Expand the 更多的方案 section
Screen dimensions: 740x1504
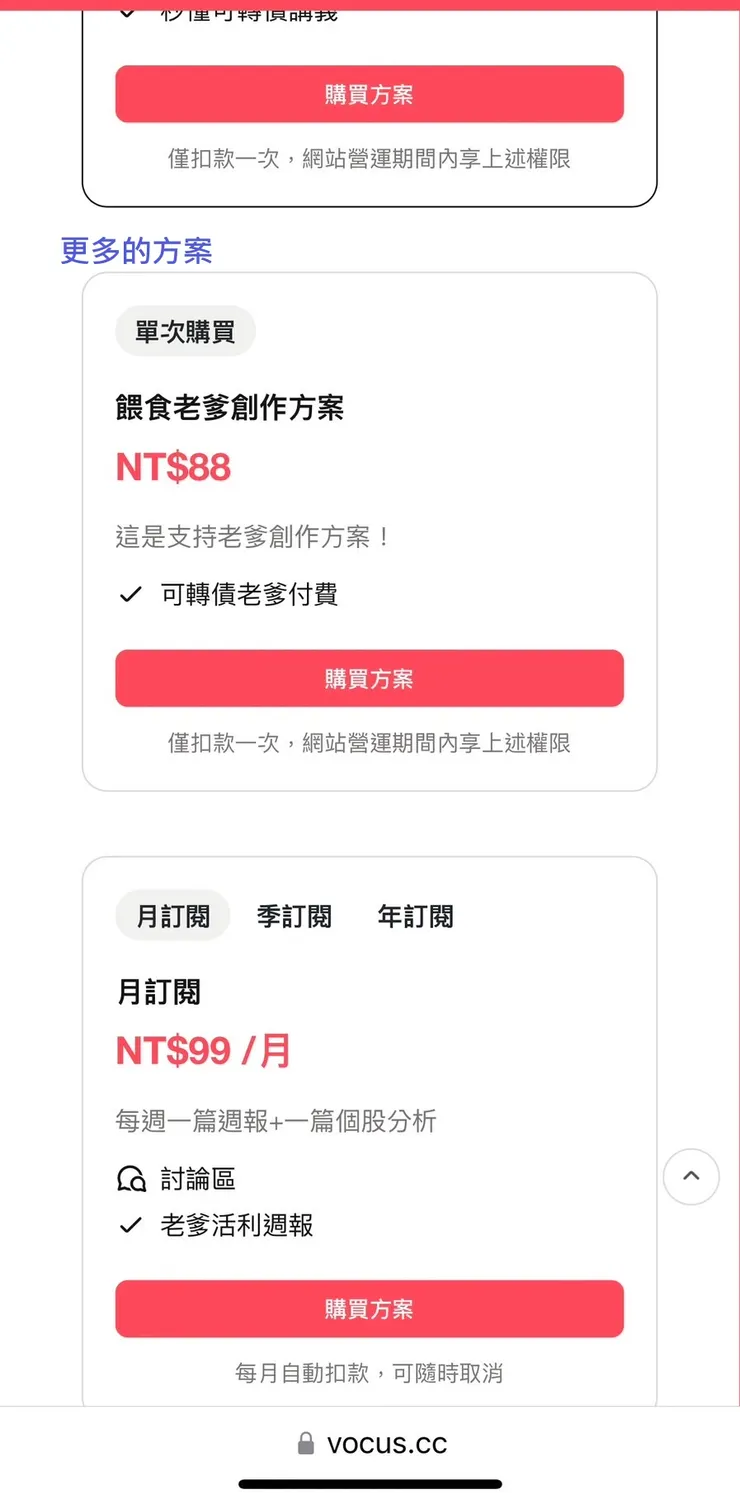click(x=135, y=251)
